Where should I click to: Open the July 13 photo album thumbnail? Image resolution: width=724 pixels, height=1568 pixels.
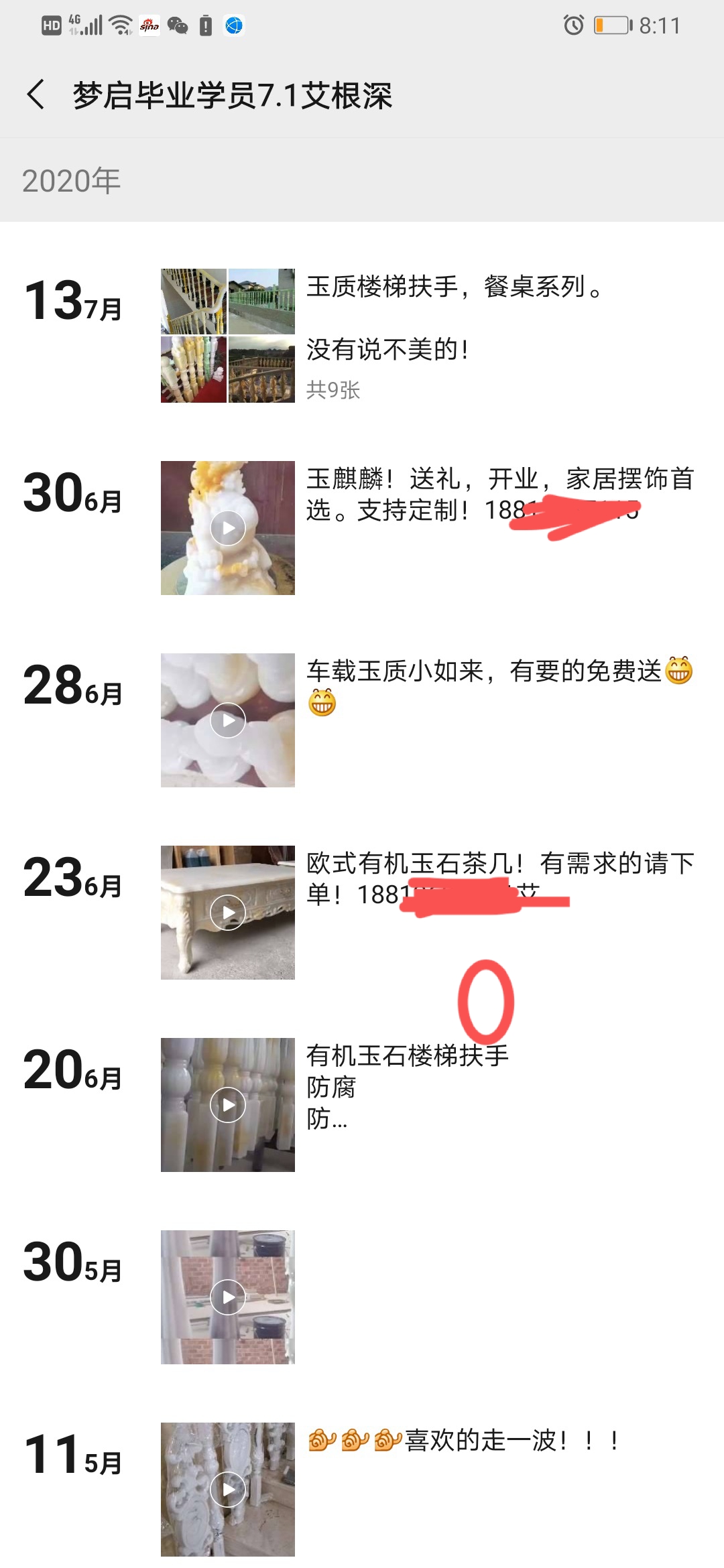click(x=227, y=336)
